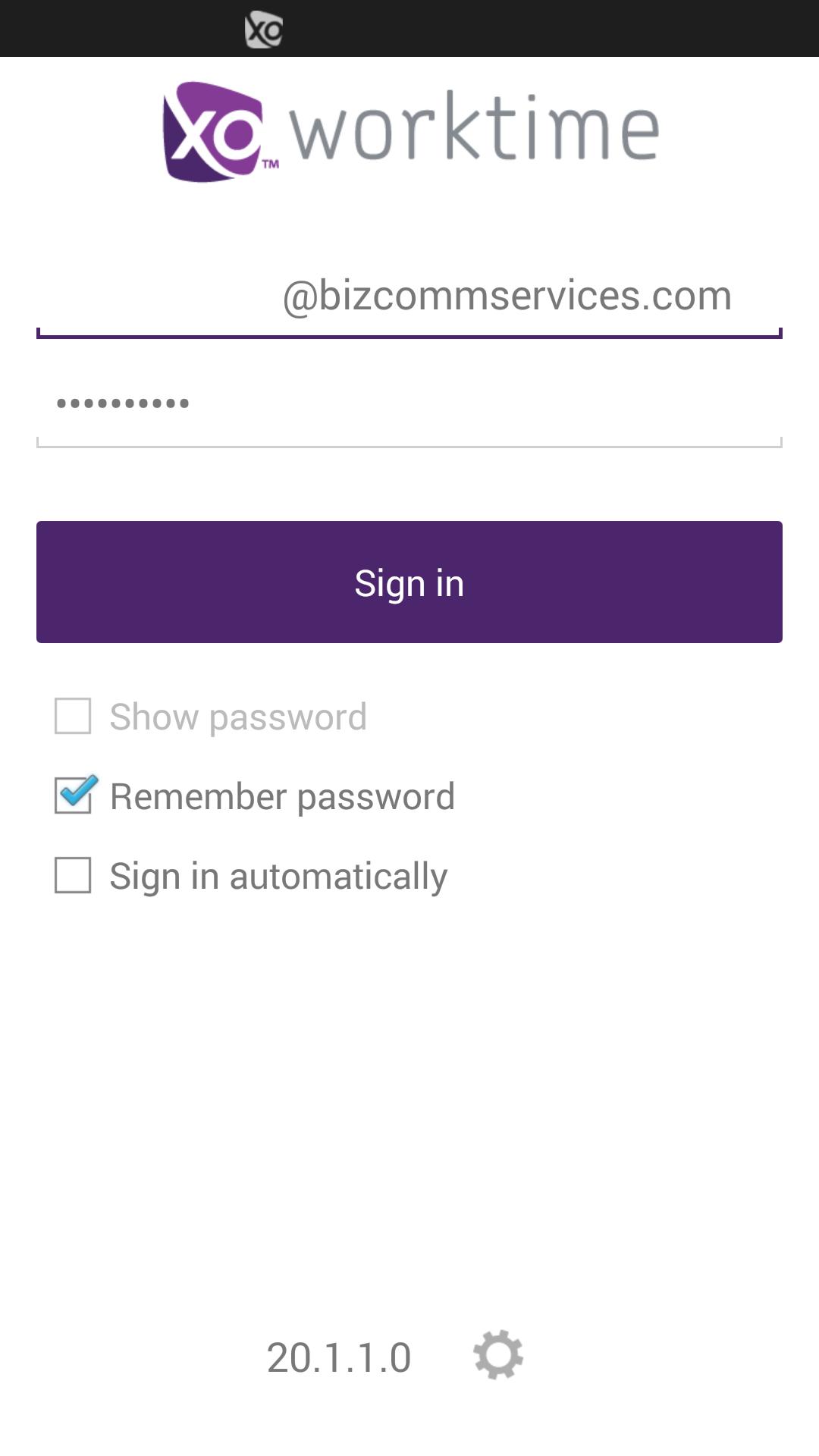Screen dimensions: 819x1456
Task: Open the settings gear icon
Action: point(498,1355)
